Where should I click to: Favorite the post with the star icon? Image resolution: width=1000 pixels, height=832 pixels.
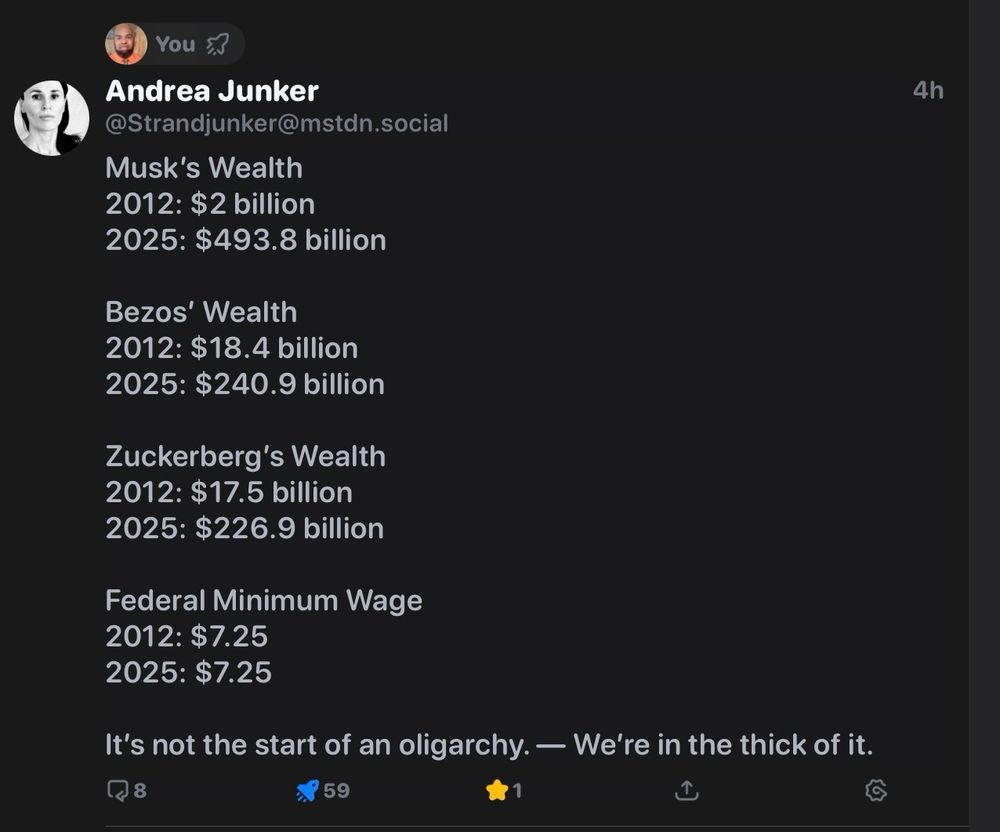tap(497, 790)
